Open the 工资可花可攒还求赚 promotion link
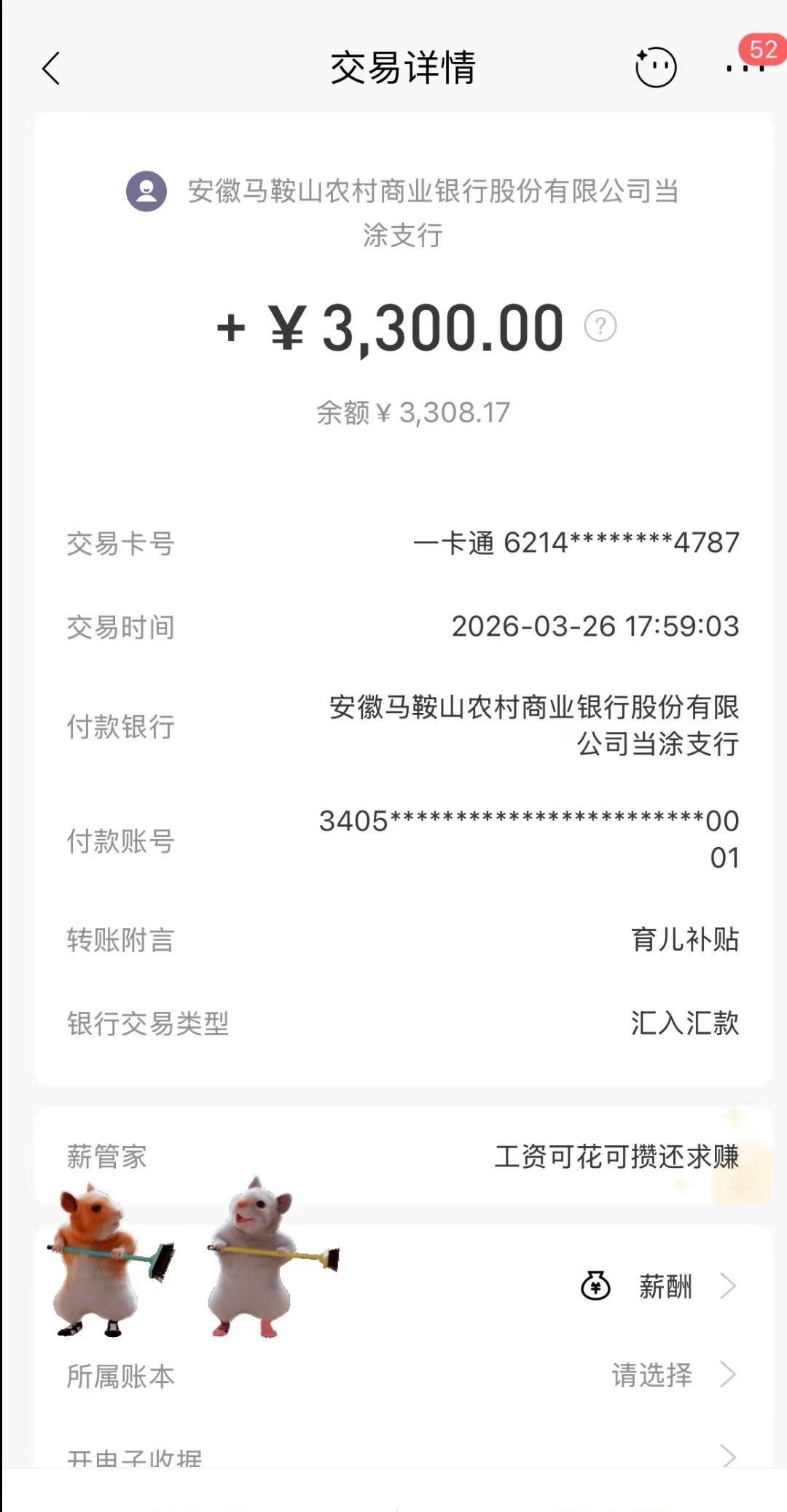This screenshot has height=1512, width=787. click(x=619, y=1157)
